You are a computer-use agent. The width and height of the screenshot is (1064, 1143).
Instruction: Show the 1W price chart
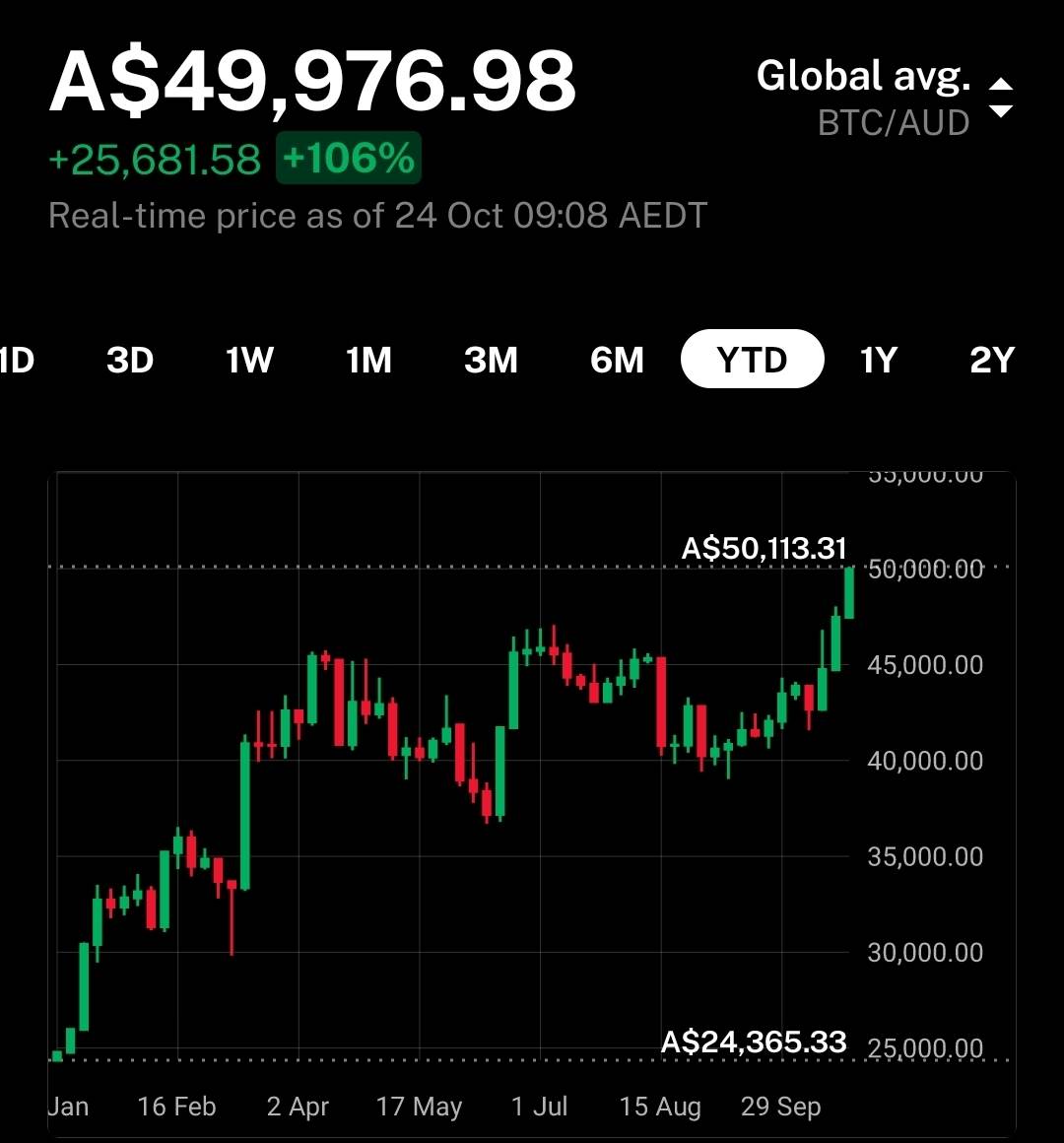[x=249, y=361]
